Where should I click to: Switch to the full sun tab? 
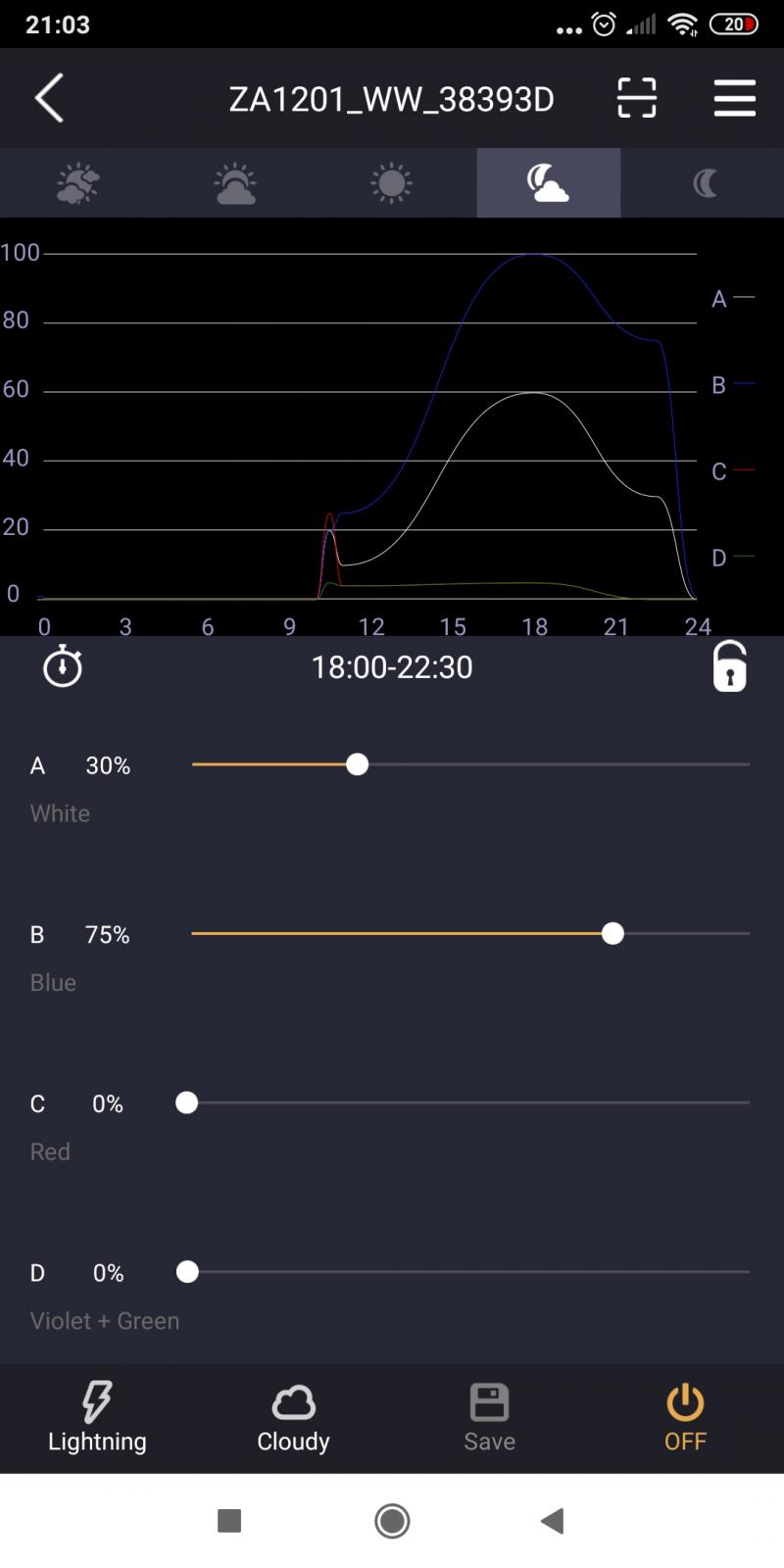pyautogui.click(x=391, y=183)
